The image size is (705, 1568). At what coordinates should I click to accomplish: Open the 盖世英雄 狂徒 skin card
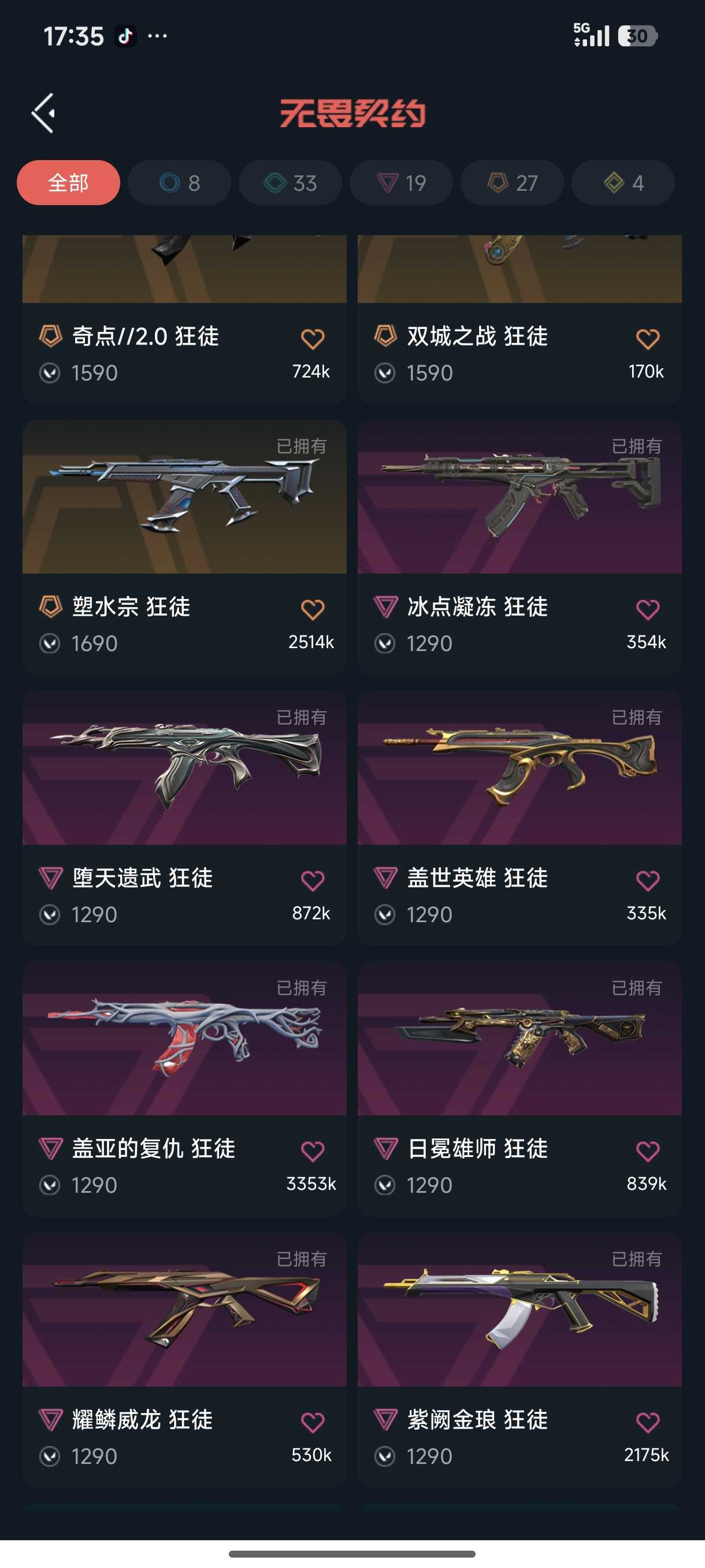click(x=520, y=818)
